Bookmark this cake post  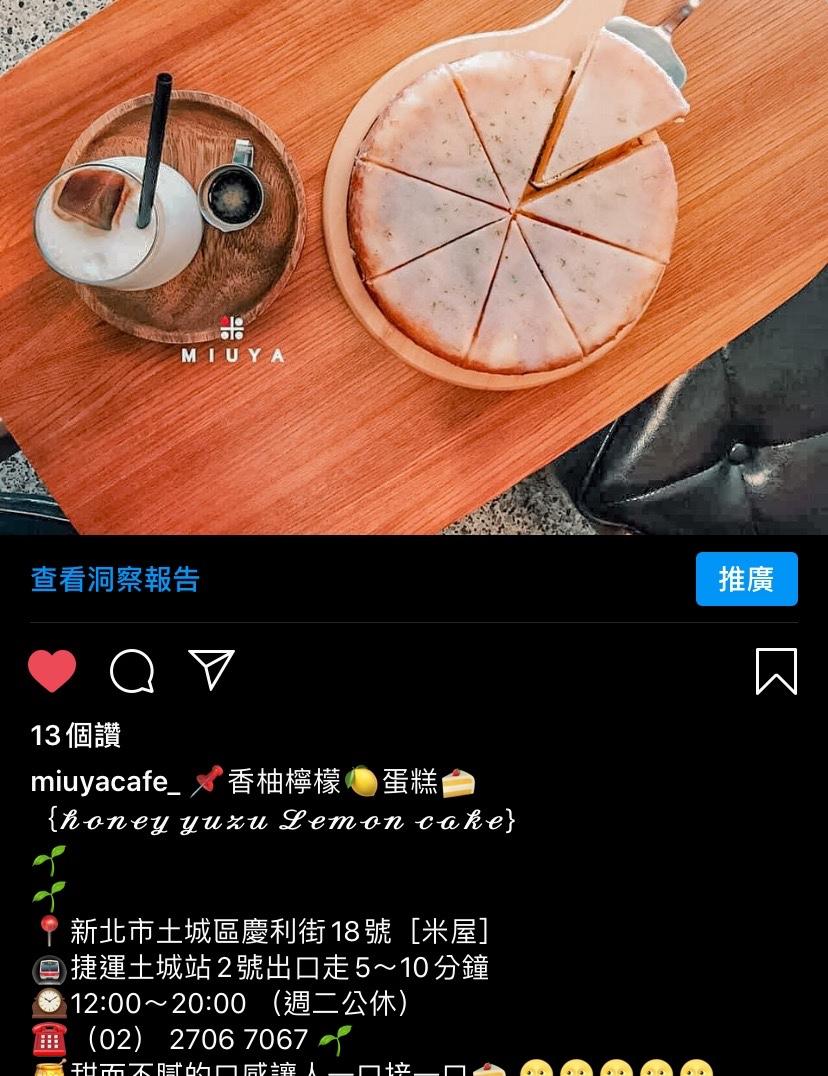(x=776, y=671)
